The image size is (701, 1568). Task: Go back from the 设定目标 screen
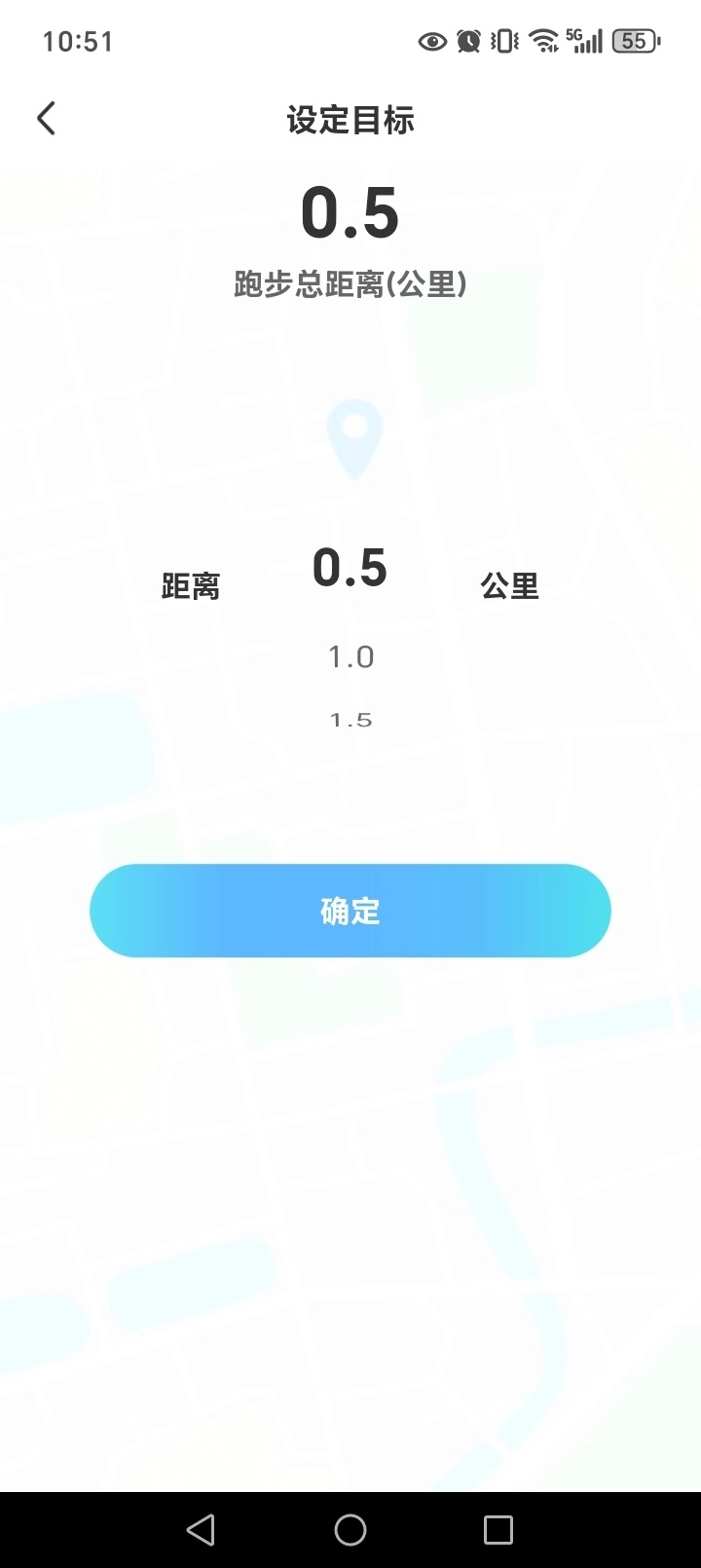[x=46, y=119]
